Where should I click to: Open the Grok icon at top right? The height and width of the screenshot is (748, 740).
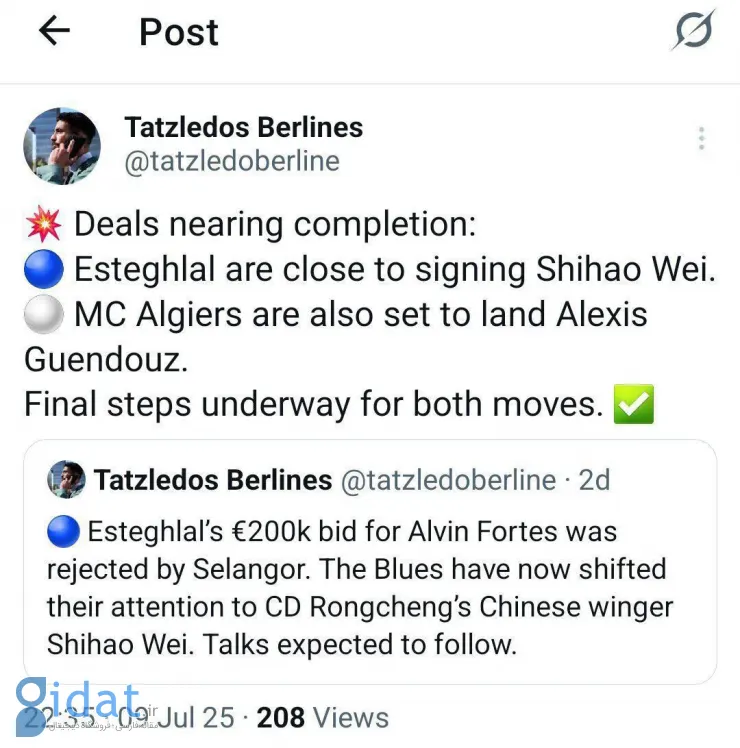[x=692, y=30]
